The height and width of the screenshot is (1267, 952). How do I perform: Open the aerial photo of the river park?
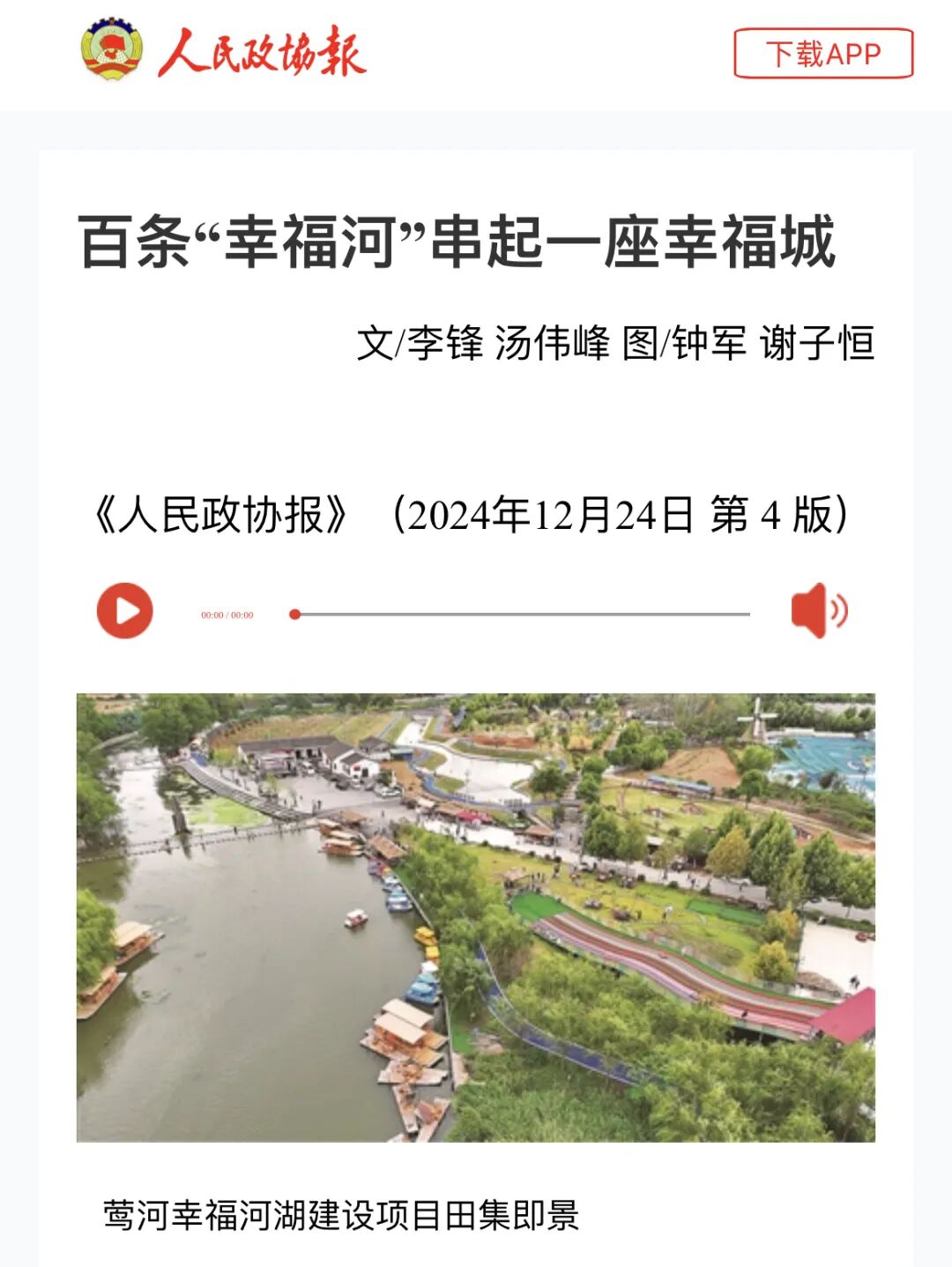[x=476, y=918]
